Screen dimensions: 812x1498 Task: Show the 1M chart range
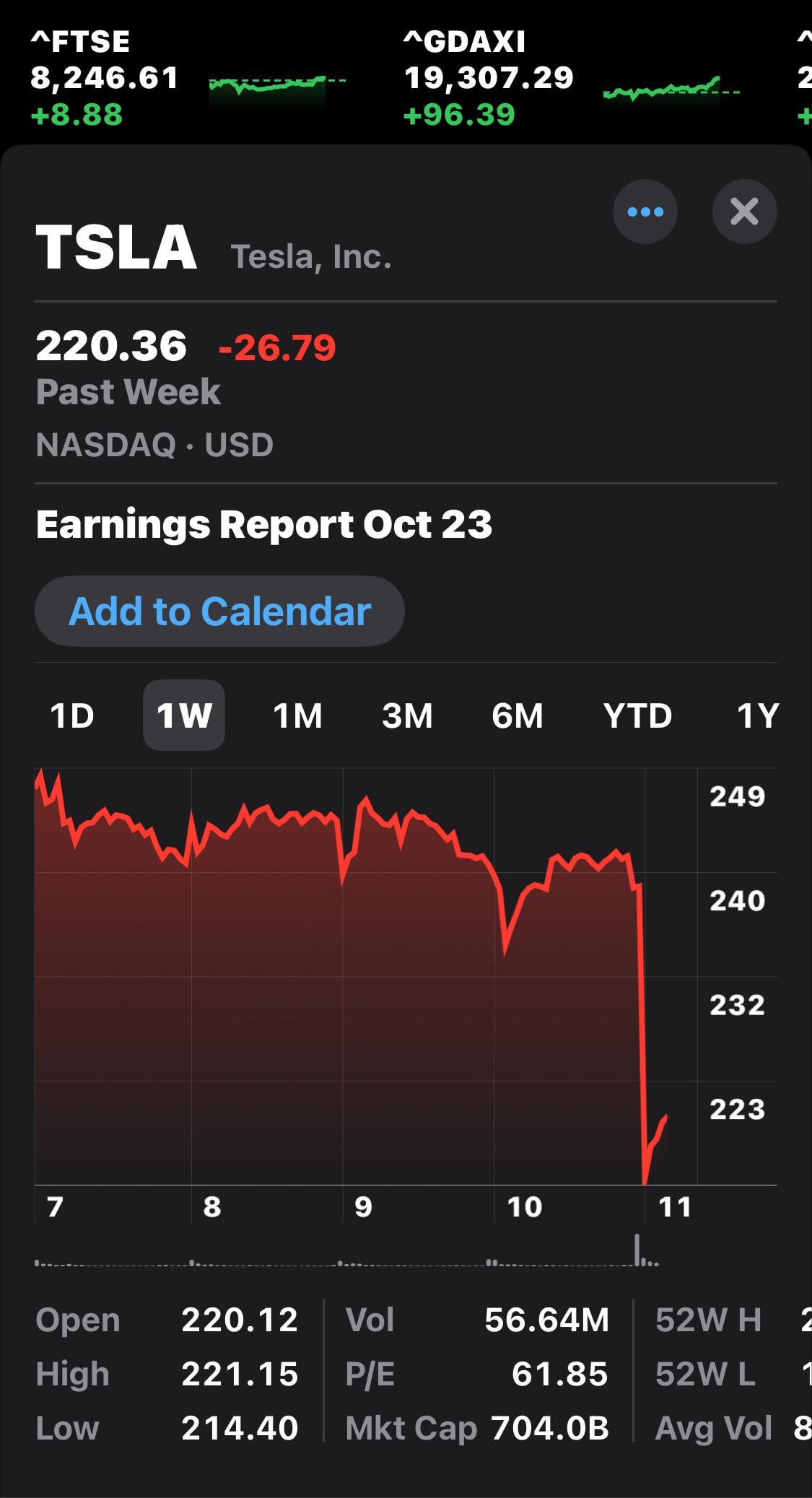pyautogui.click(x=297, y=715)
